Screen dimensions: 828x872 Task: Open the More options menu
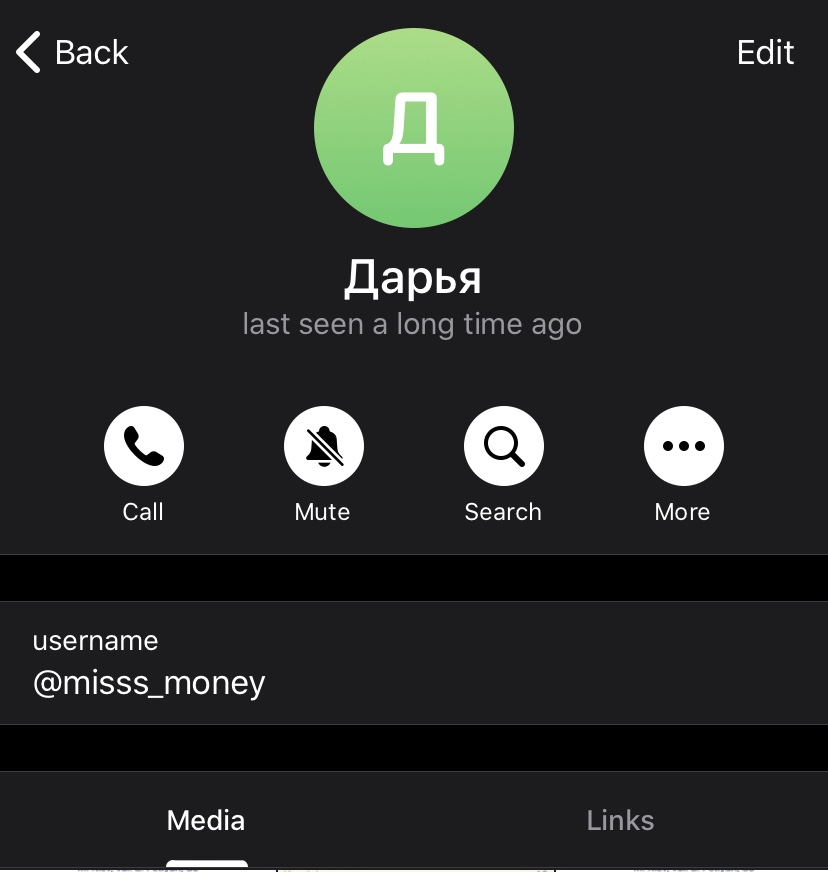pos(683,446)
